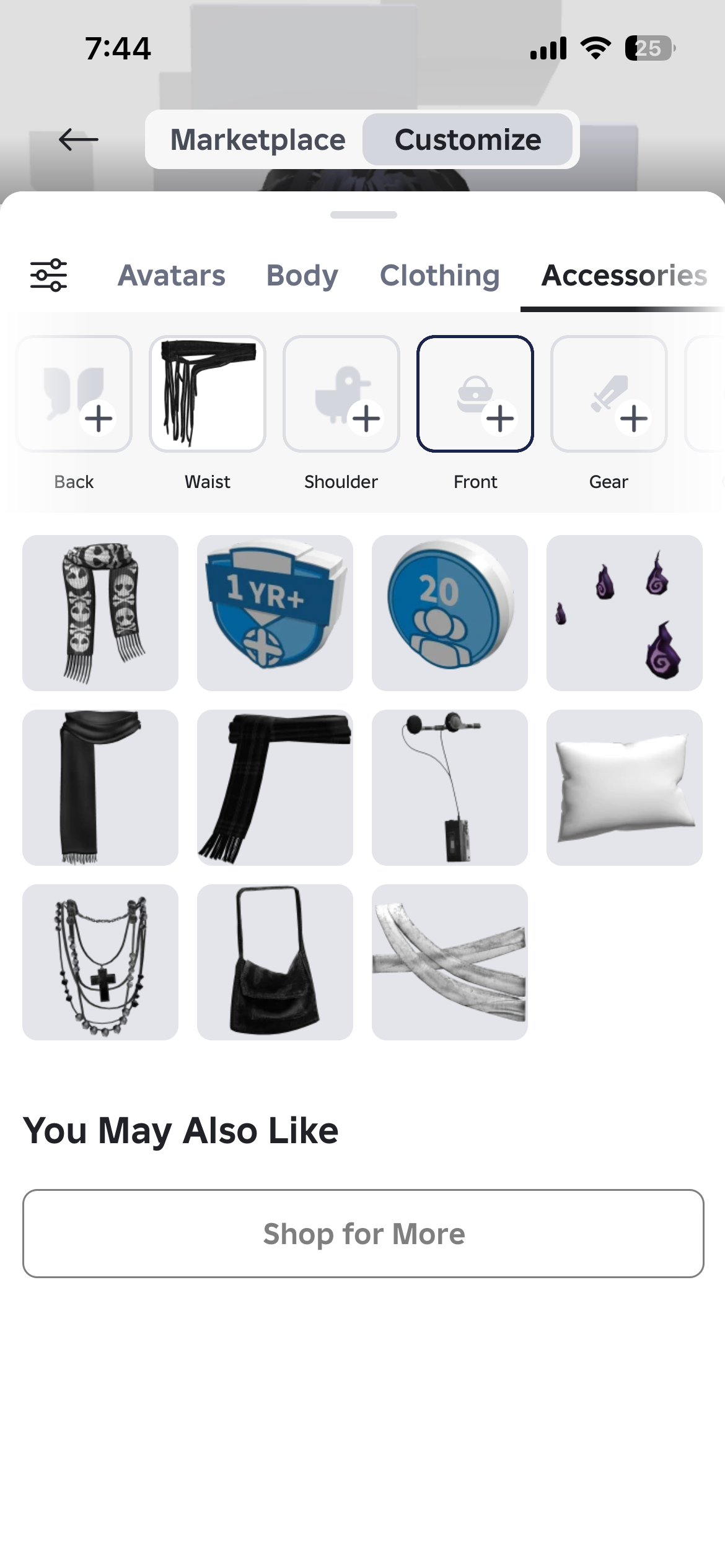Image resolution: width=725 pixels, height=1568 pixels.
Task: Tap the Shop for More button
Action: [x=363, y=1234]
